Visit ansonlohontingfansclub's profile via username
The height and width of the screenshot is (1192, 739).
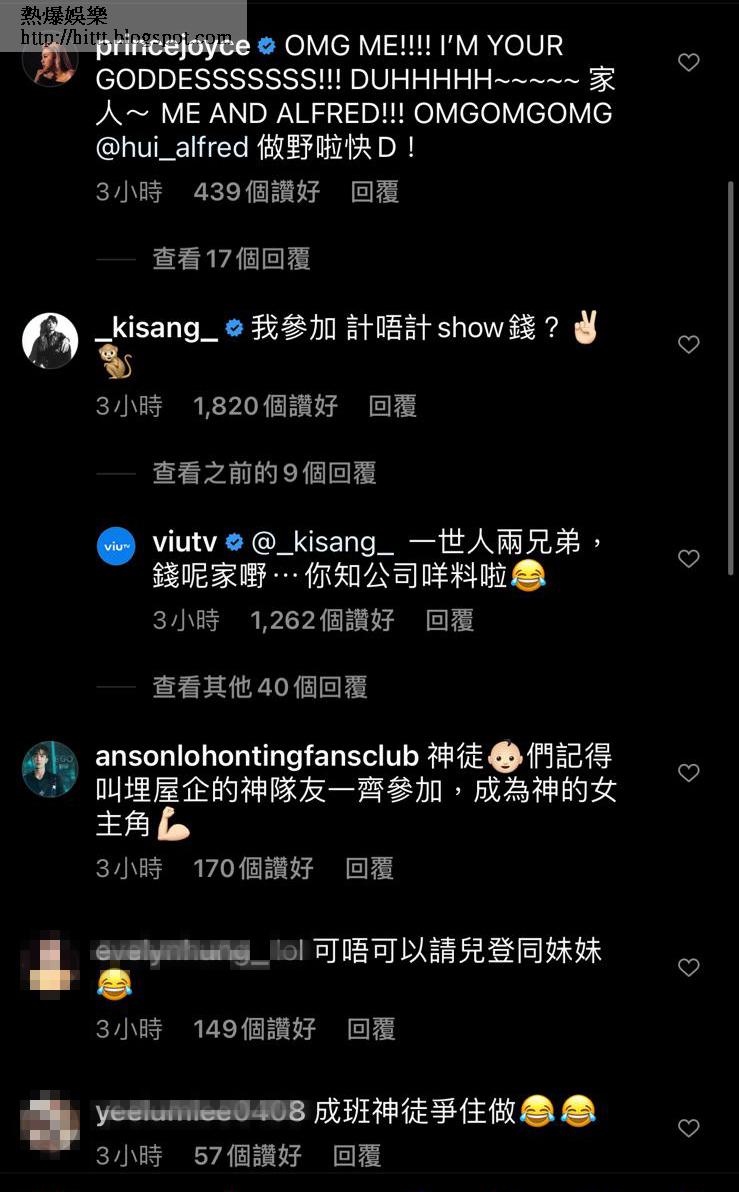254,756
